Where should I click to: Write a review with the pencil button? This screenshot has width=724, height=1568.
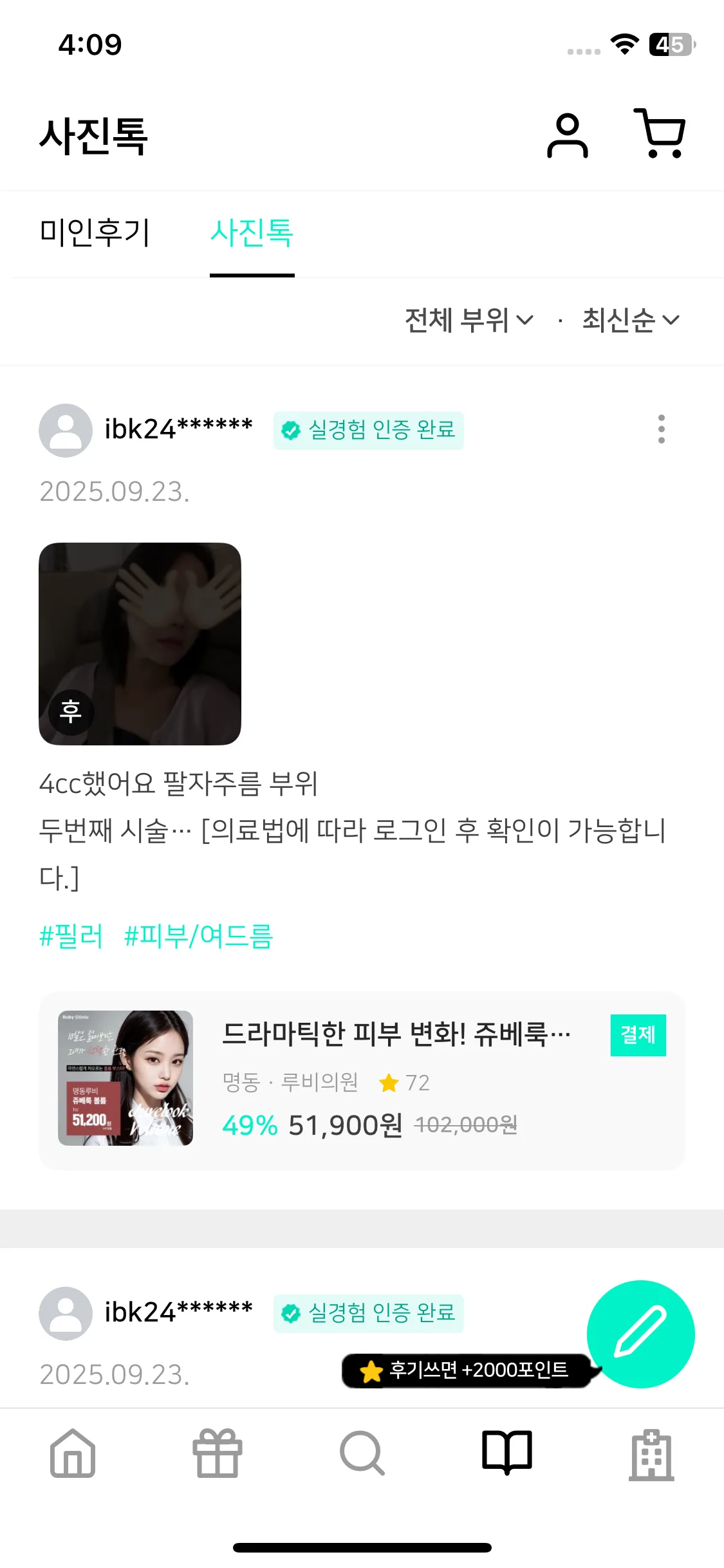640,1334
